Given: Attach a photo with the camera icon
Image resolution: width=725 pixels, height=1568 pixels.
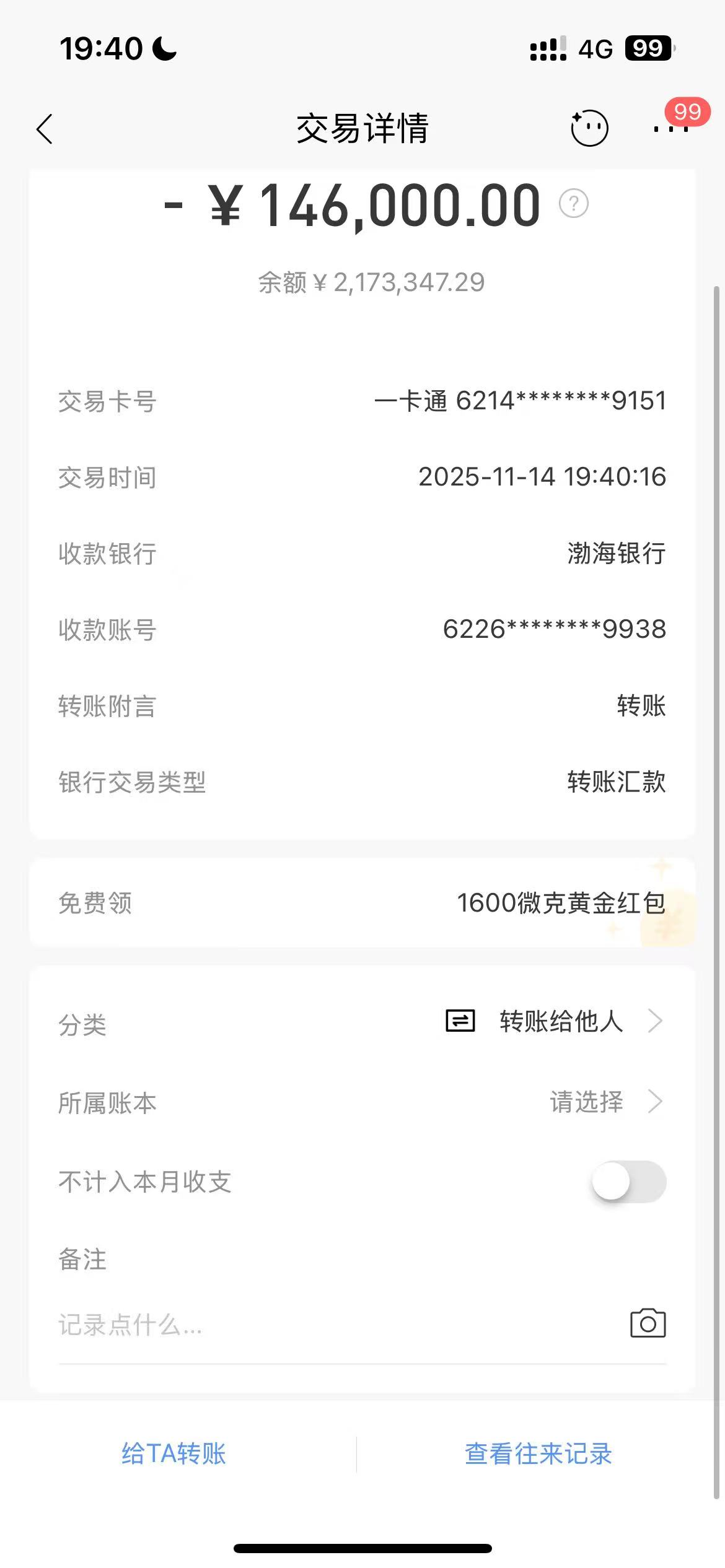Looking at the screenshot, I should tap(648, 1324).
